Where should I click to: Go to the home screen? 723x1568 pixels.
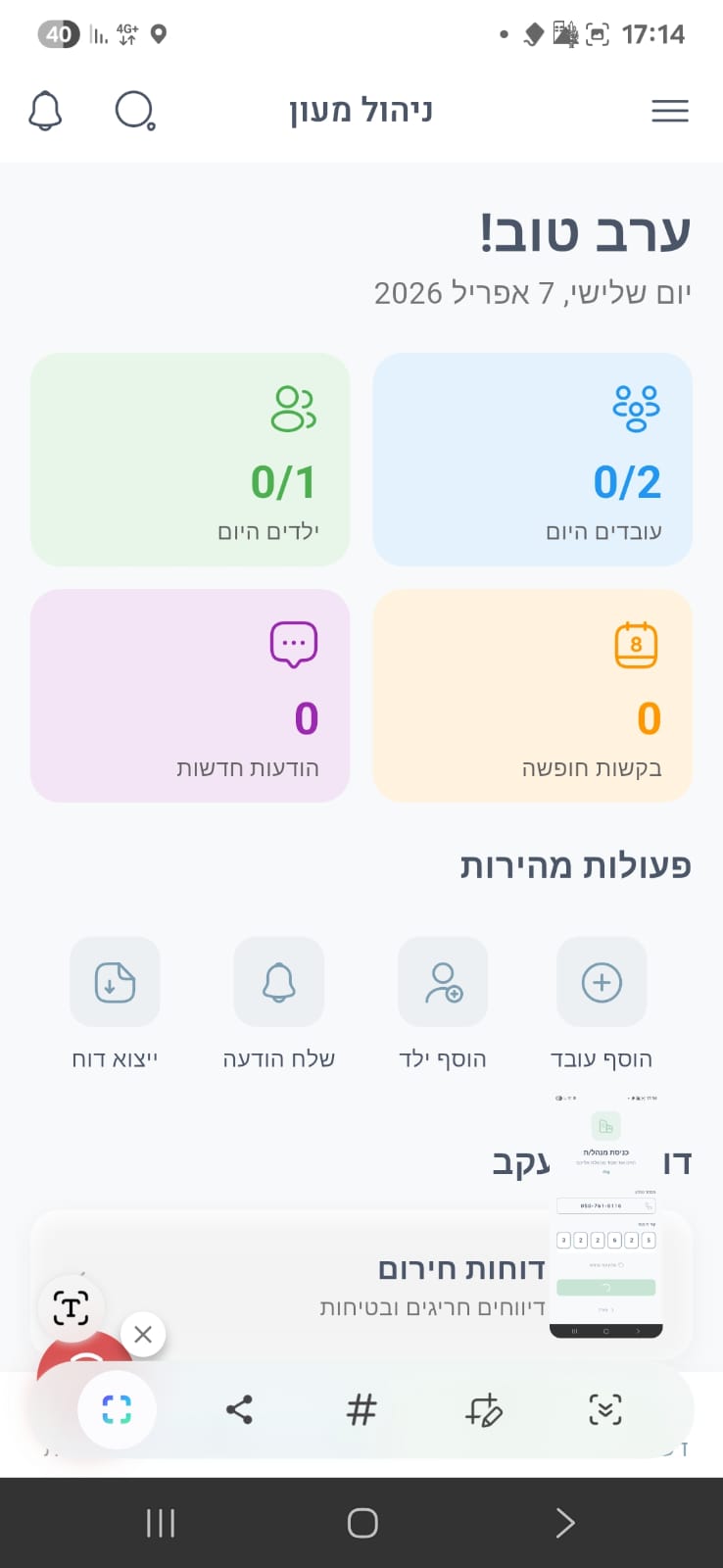point(361,1523)
